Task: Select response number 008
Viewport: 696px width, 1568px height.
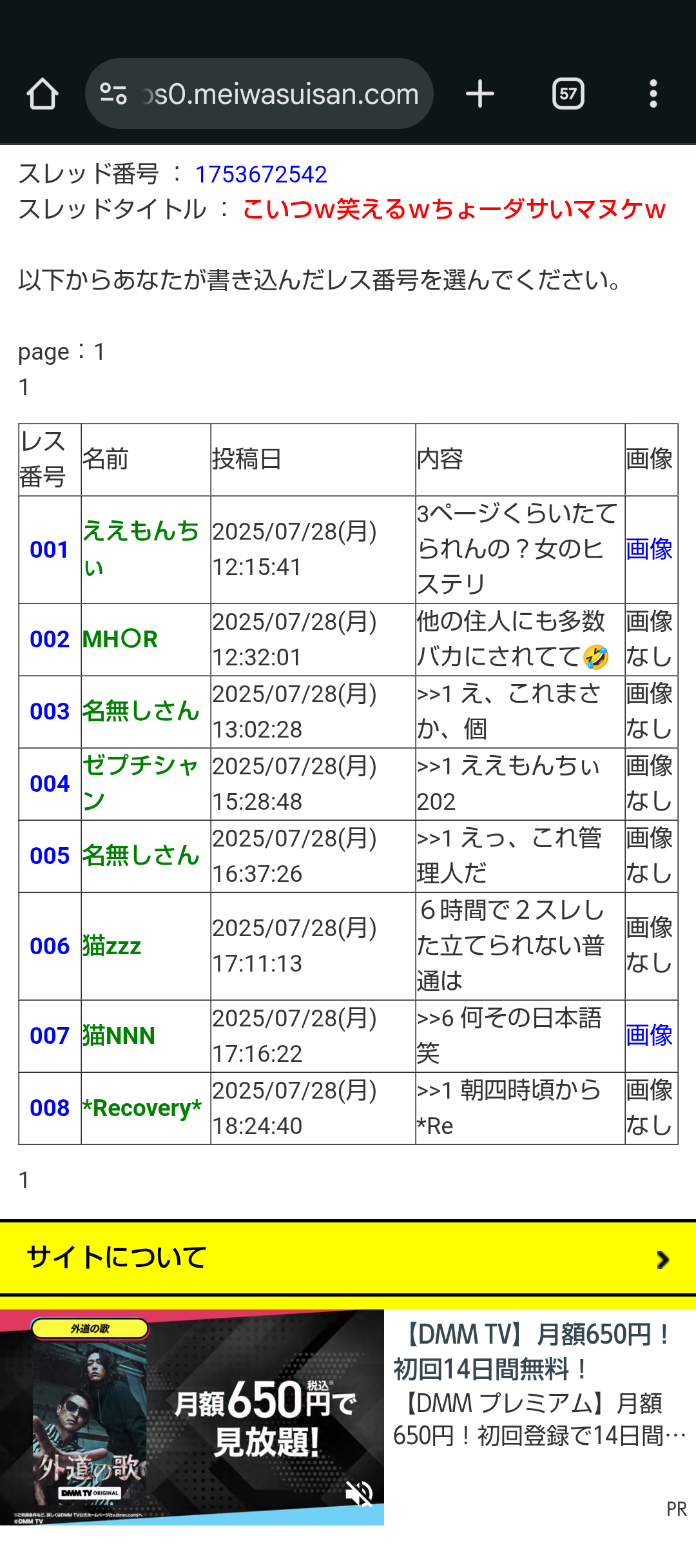Action: coord(50,1108)
